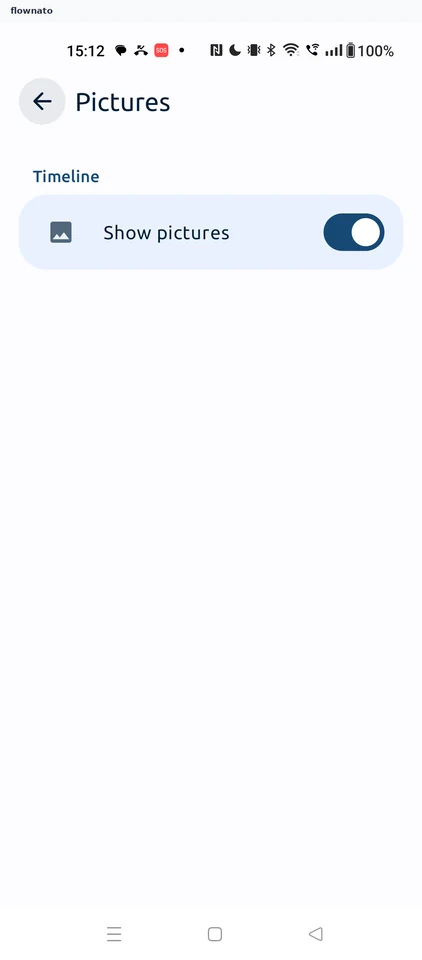Open recent apps from the navigation bar
The image size is (422, 960).
[x=114, y=934]
